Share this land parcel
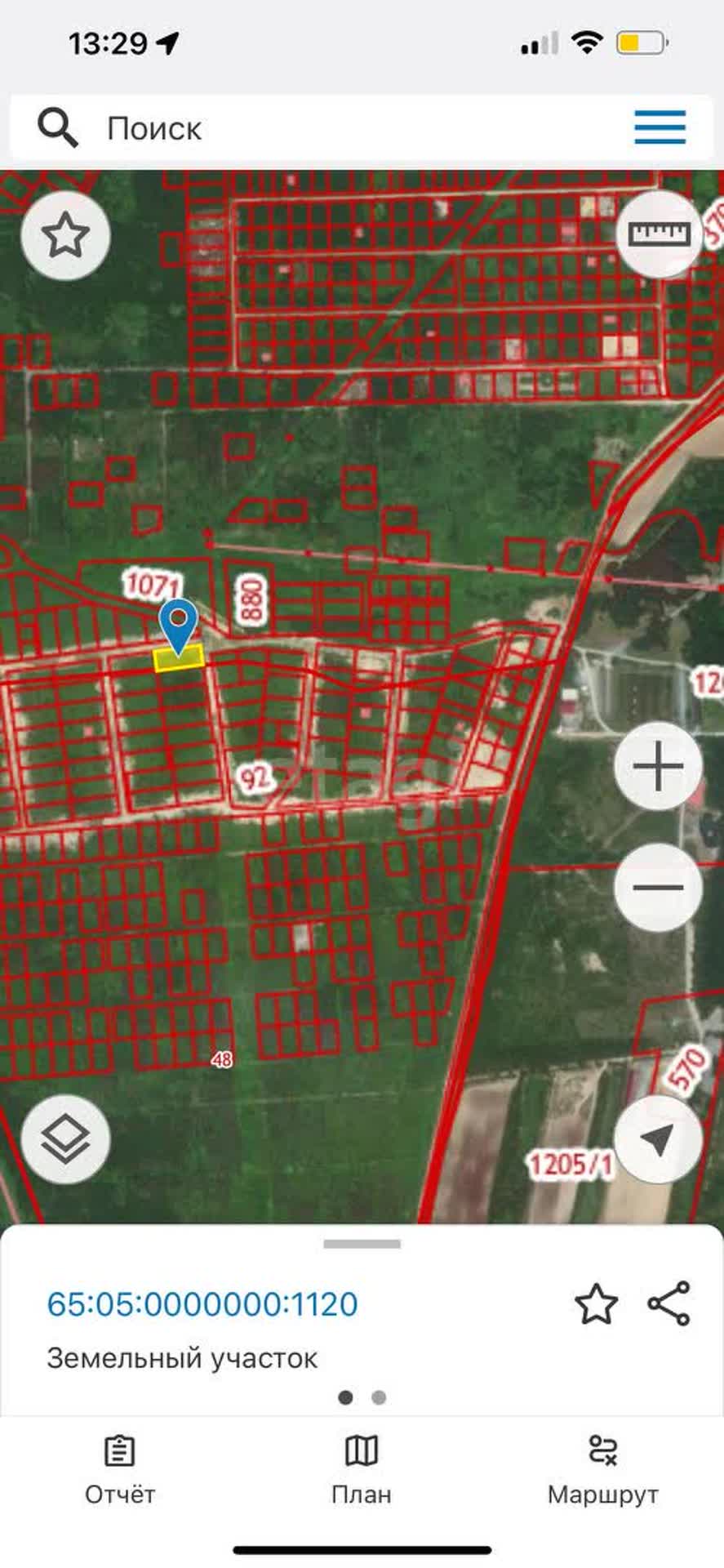The height and width of the screenshot is (1568, 724). point(669,1303)
